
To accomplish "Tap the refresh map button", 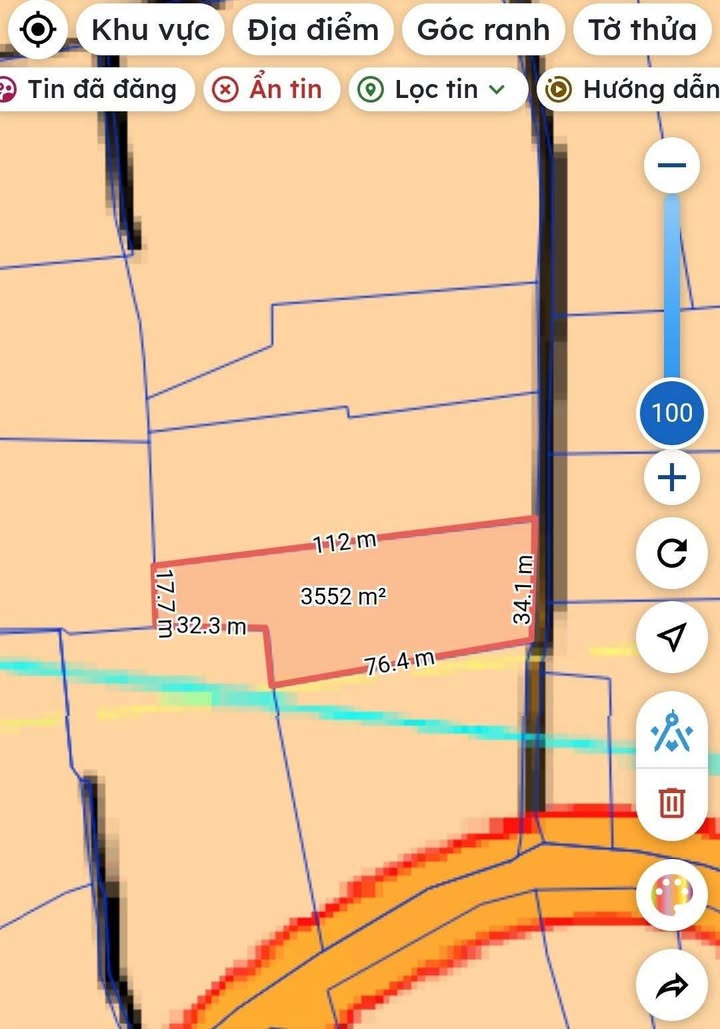I will [x=672, y=553].
